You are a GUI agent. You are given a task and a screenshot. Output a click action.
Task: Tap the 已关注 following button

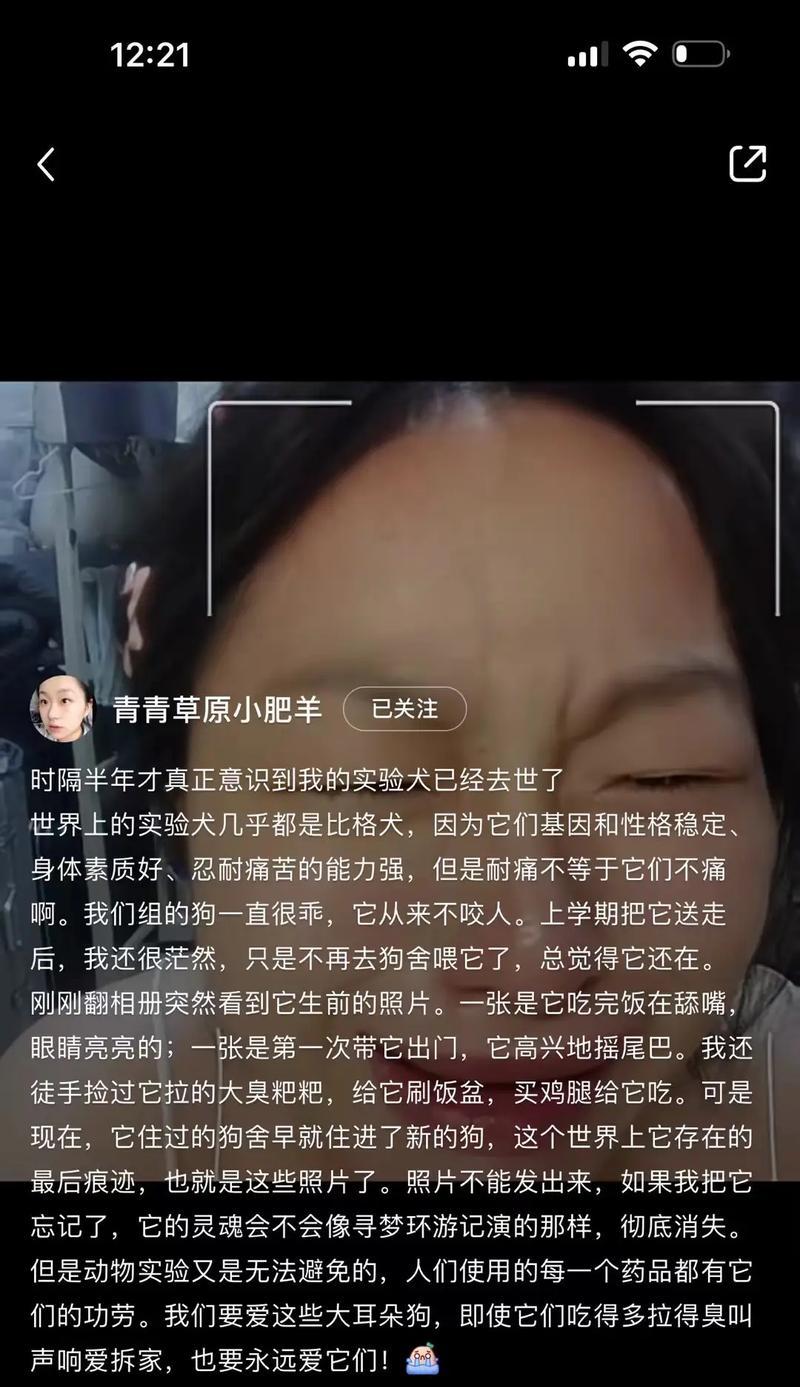[x=404, y=709]
